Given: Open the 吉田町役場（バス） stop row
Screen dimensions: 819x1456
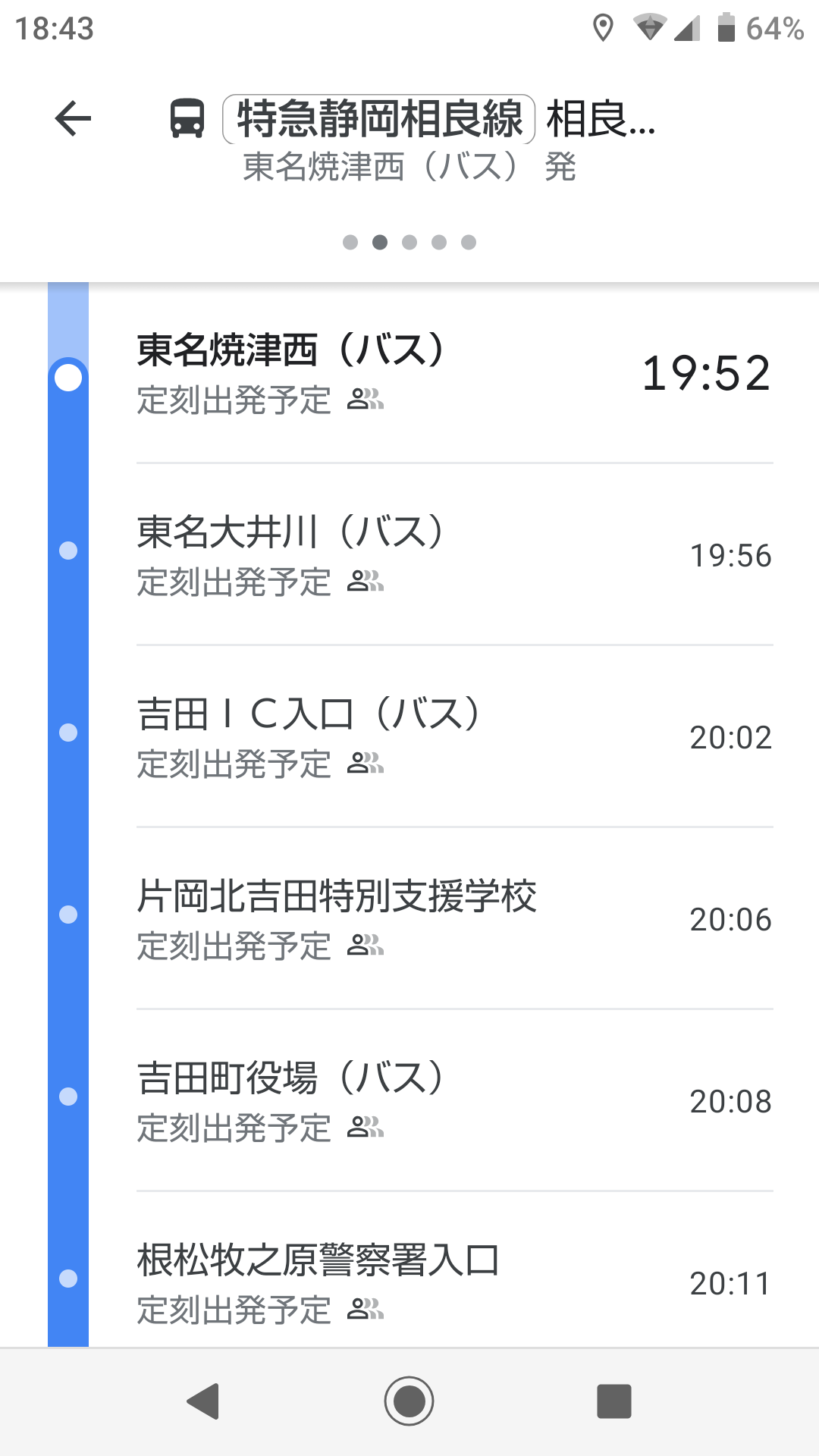Looking at the screenshot, I should click(409, 1100).
